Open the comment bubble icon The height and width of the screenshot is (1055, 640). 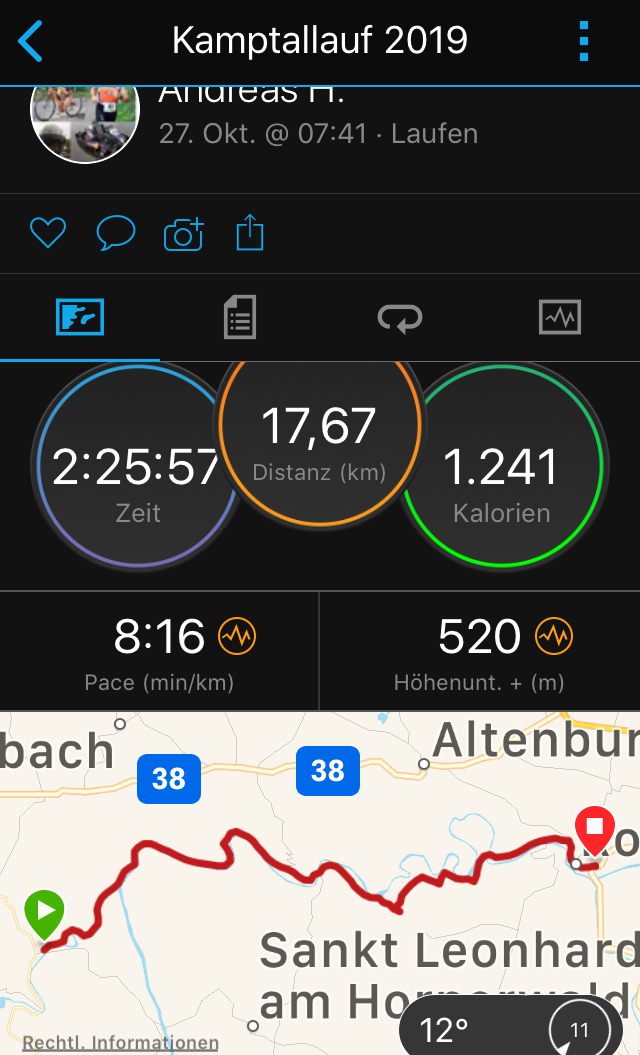116,233
